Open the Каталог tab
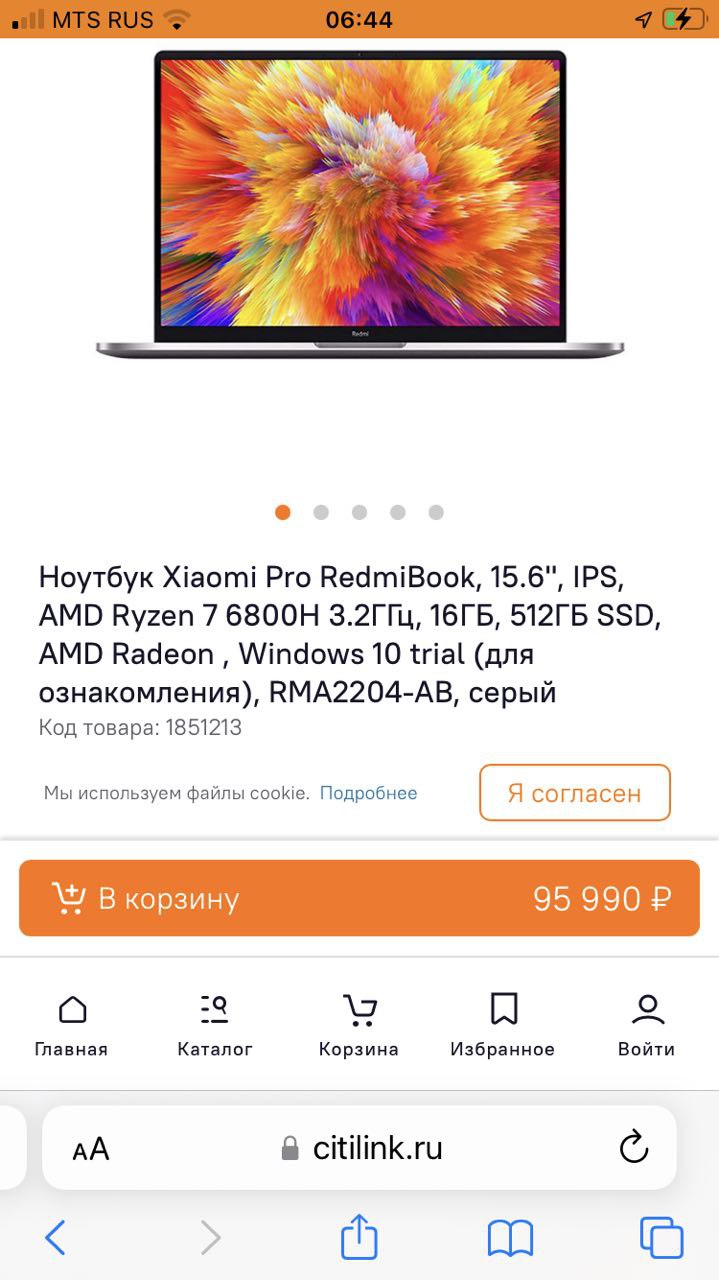 pyautogui.click(x=214, y=1026)
